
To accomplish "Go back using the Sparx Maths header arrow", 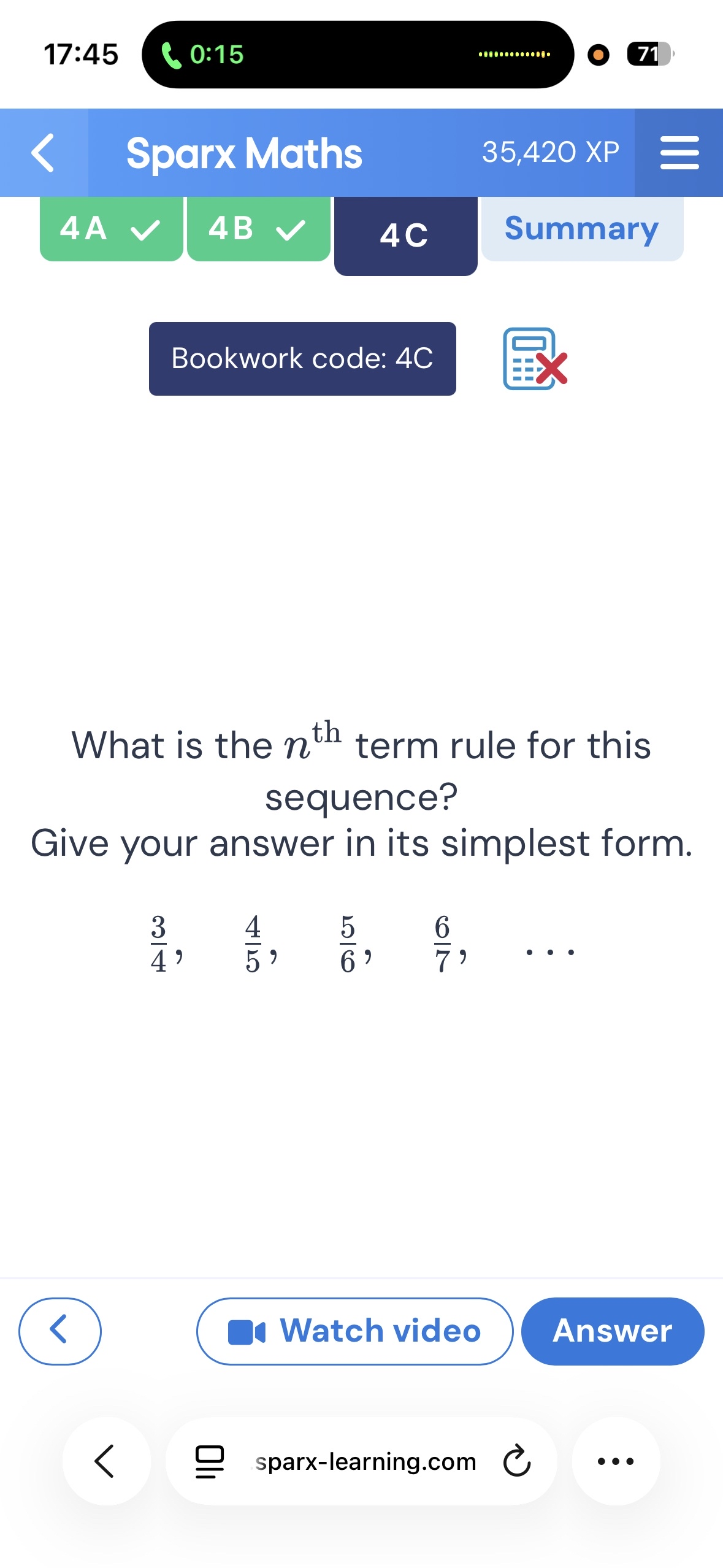I will pos(43,153).
